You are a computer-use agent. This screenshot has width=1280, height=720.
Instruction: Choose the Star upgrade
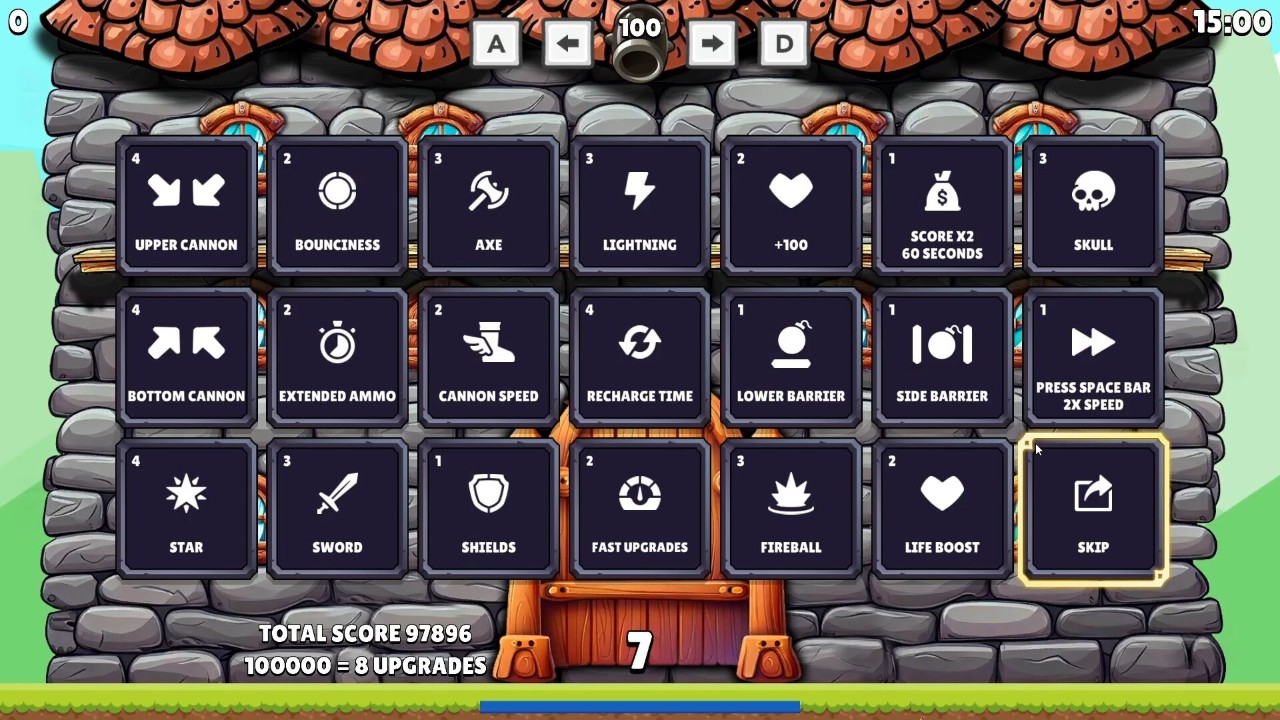pos(186,510)
